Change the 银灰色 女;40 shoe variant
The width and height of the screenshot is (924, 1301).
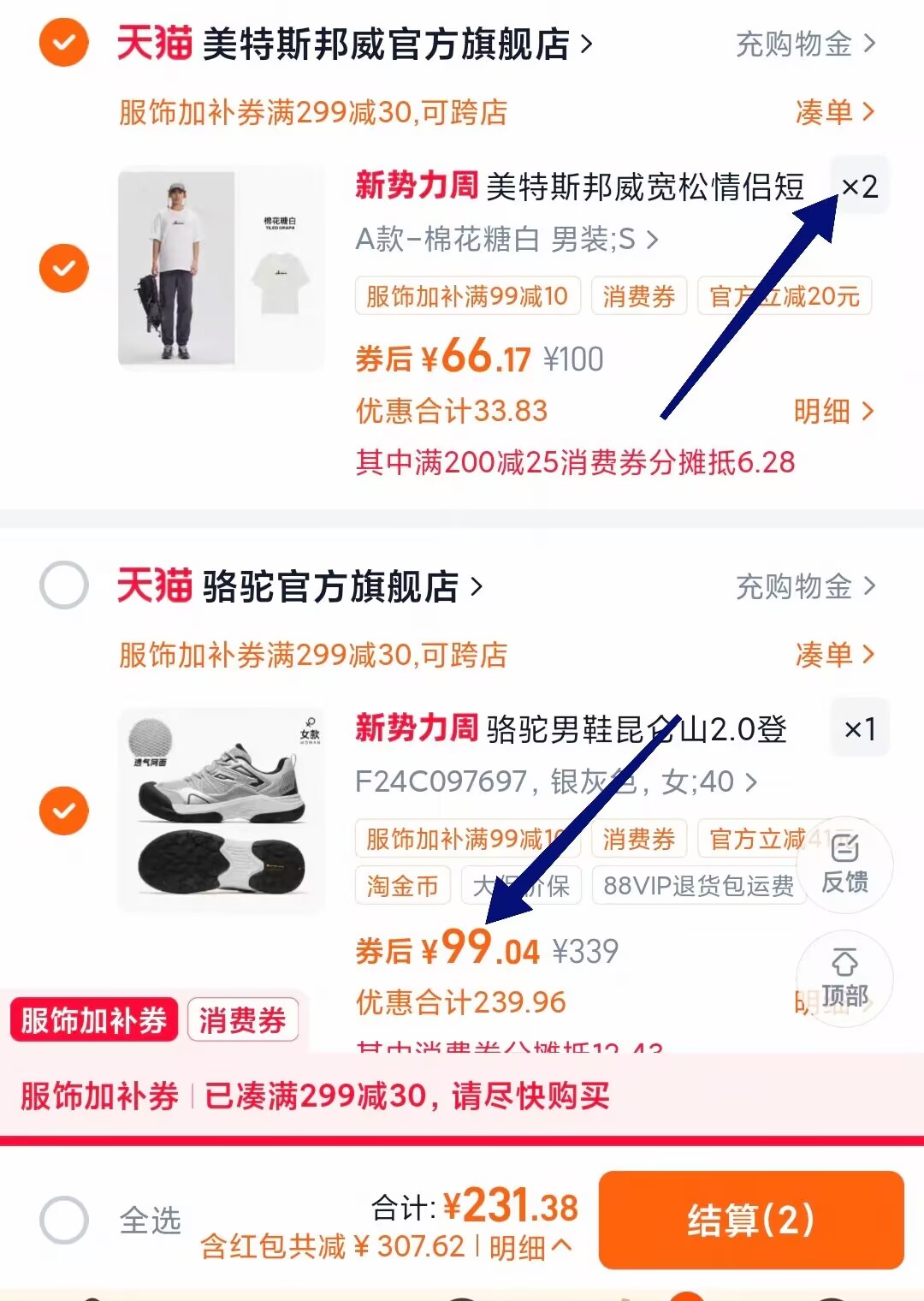(556, 781)
